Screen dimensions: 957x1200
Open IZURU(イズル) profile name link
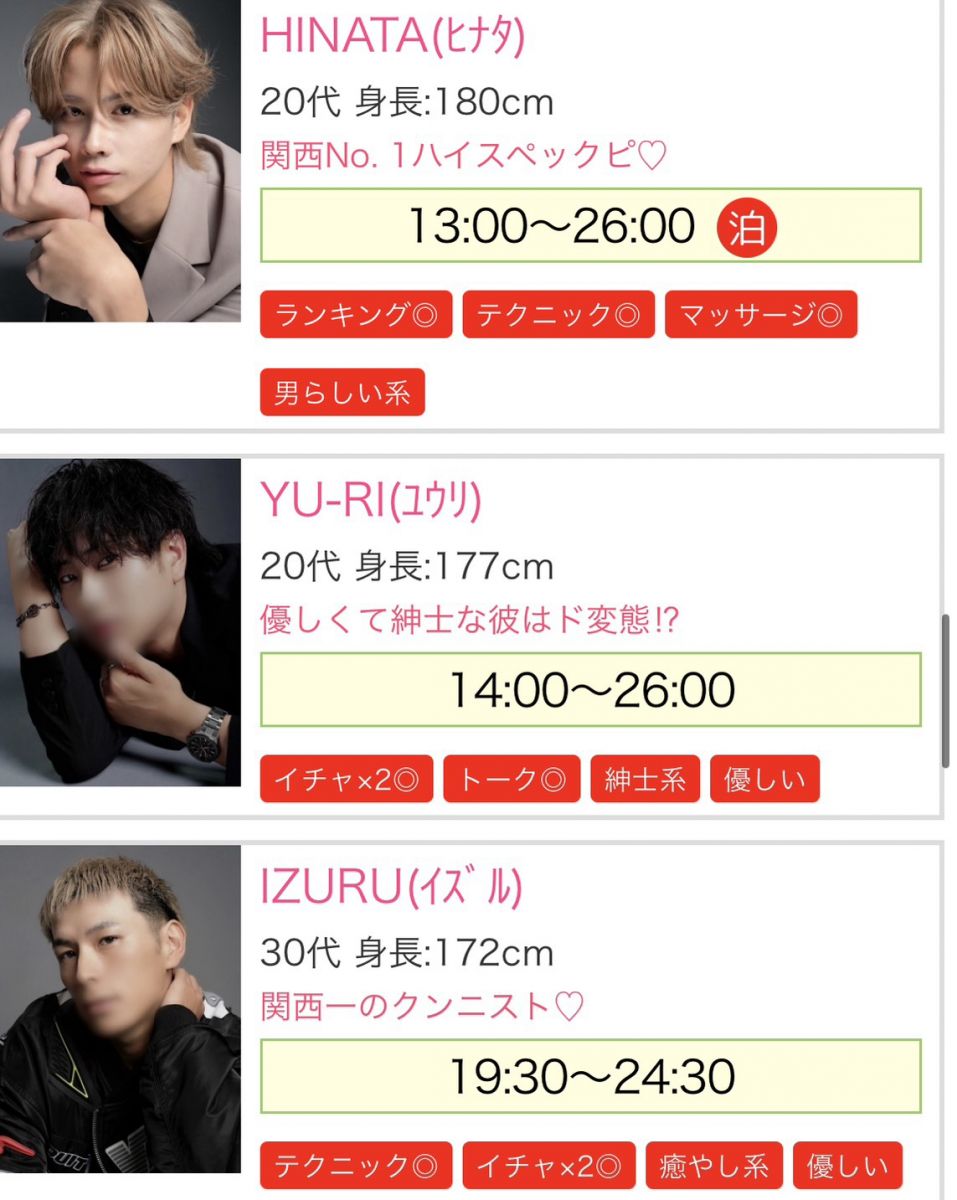pyautogui.click(x=391, y=888)
